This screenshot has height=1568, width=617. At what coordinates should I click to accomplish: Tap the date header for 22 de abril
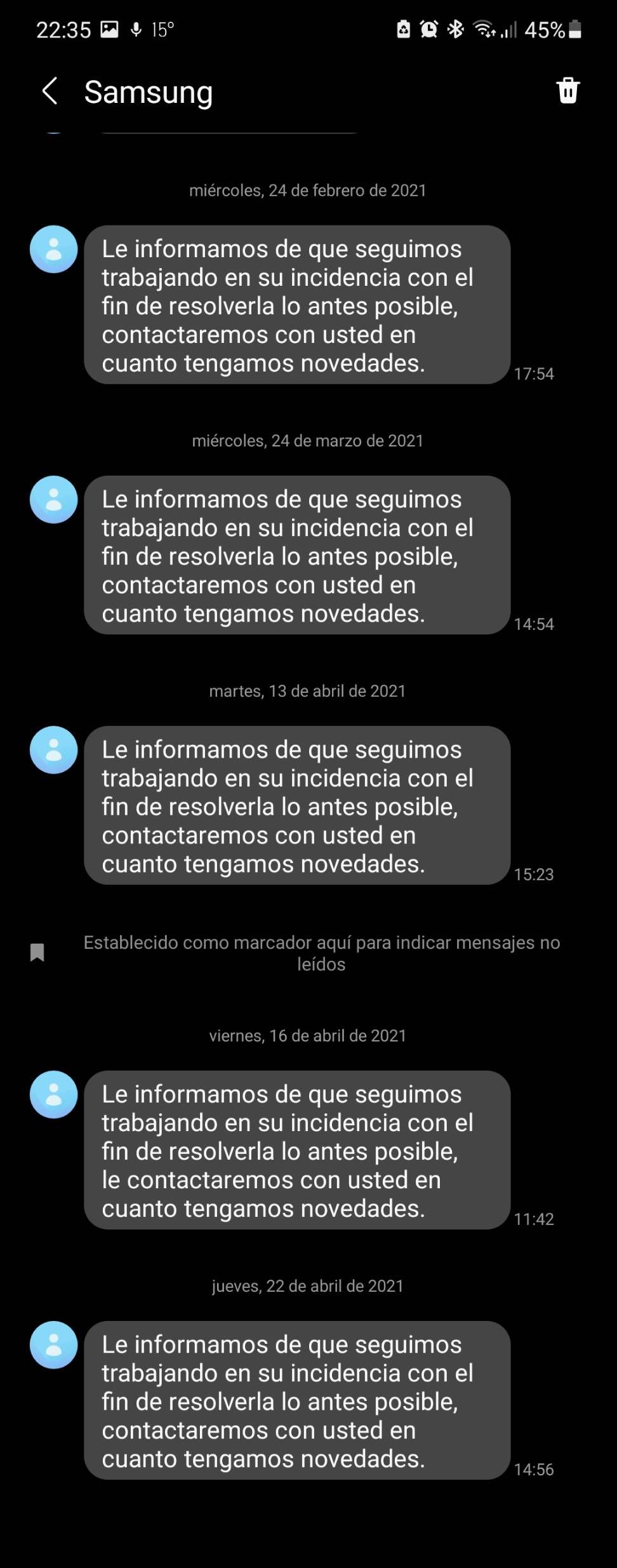pyautogui.click(x=307, y=1286)
